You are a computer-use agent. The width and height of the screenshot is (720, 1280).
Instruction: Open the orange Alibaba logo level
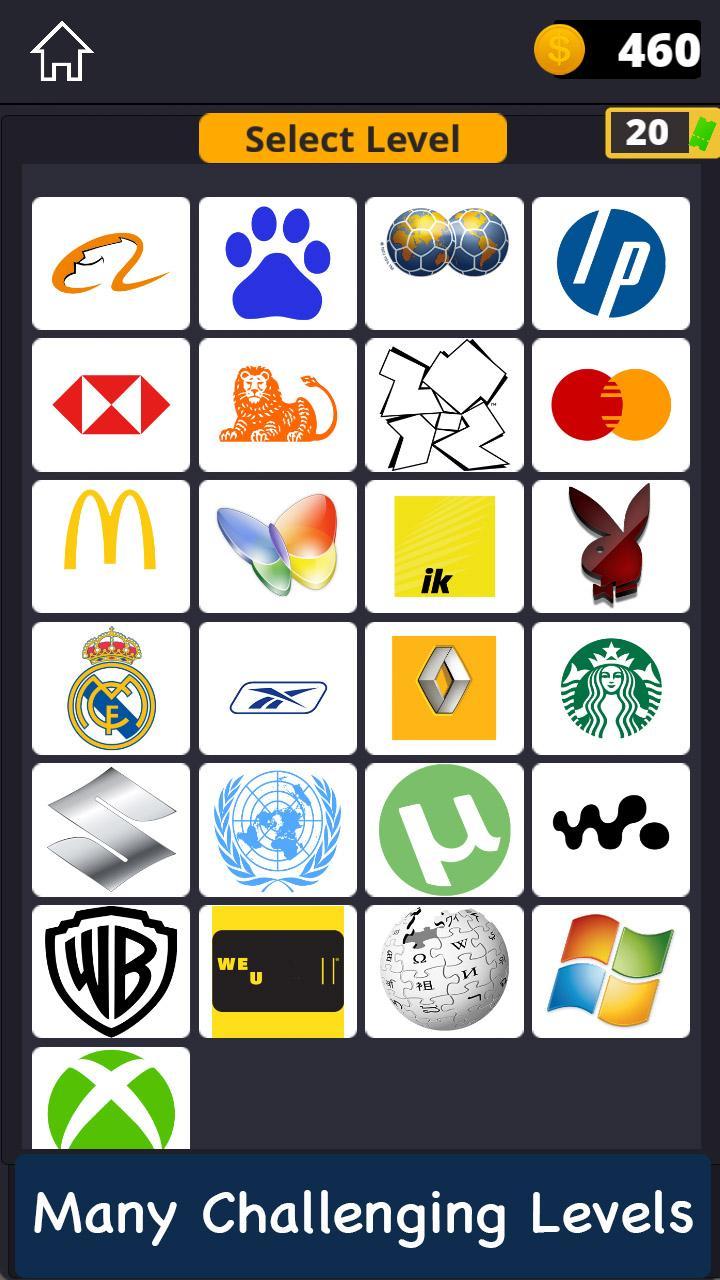coord(111,264)
